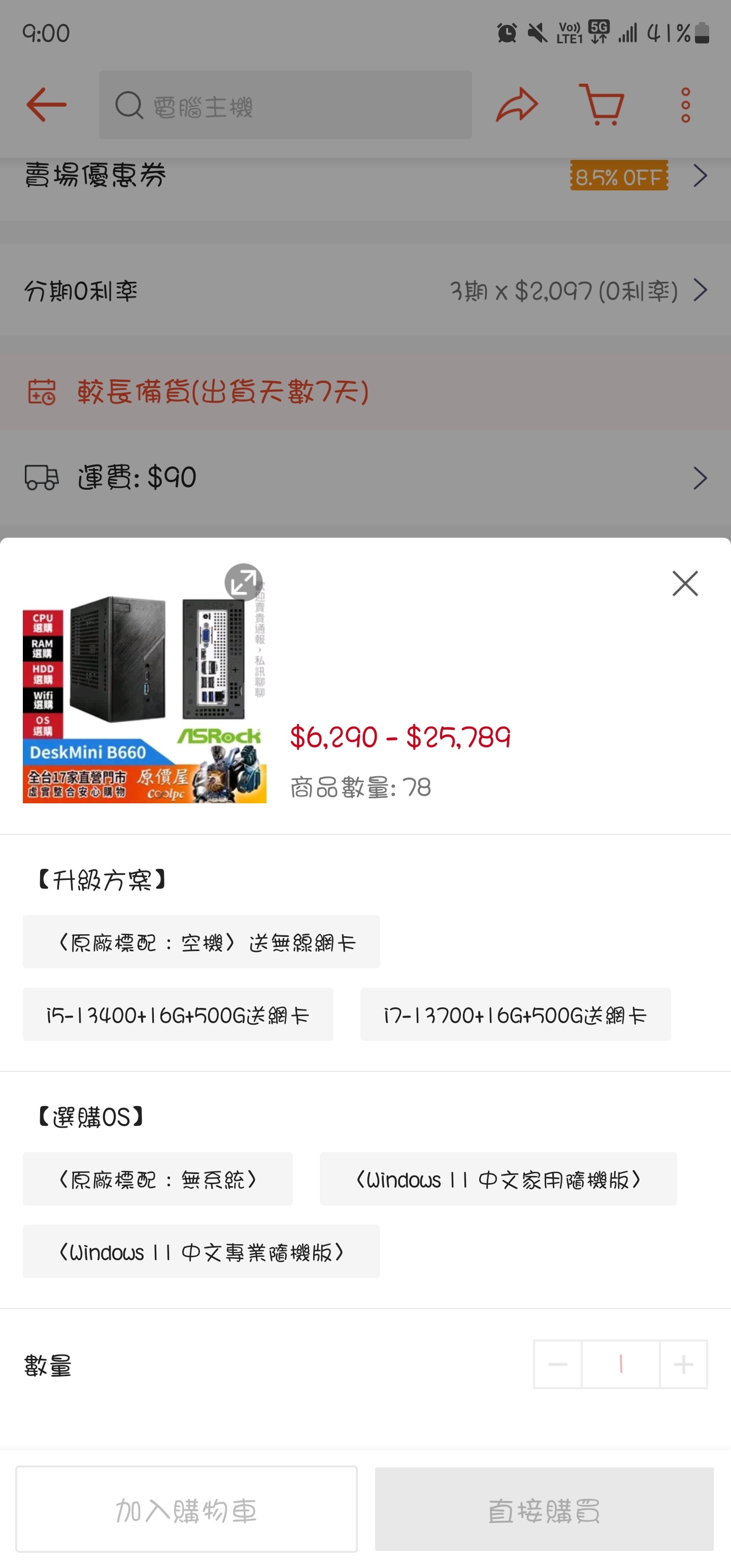Increase quantity with the plus button

pyautogui.click(x=683, y=1364)
